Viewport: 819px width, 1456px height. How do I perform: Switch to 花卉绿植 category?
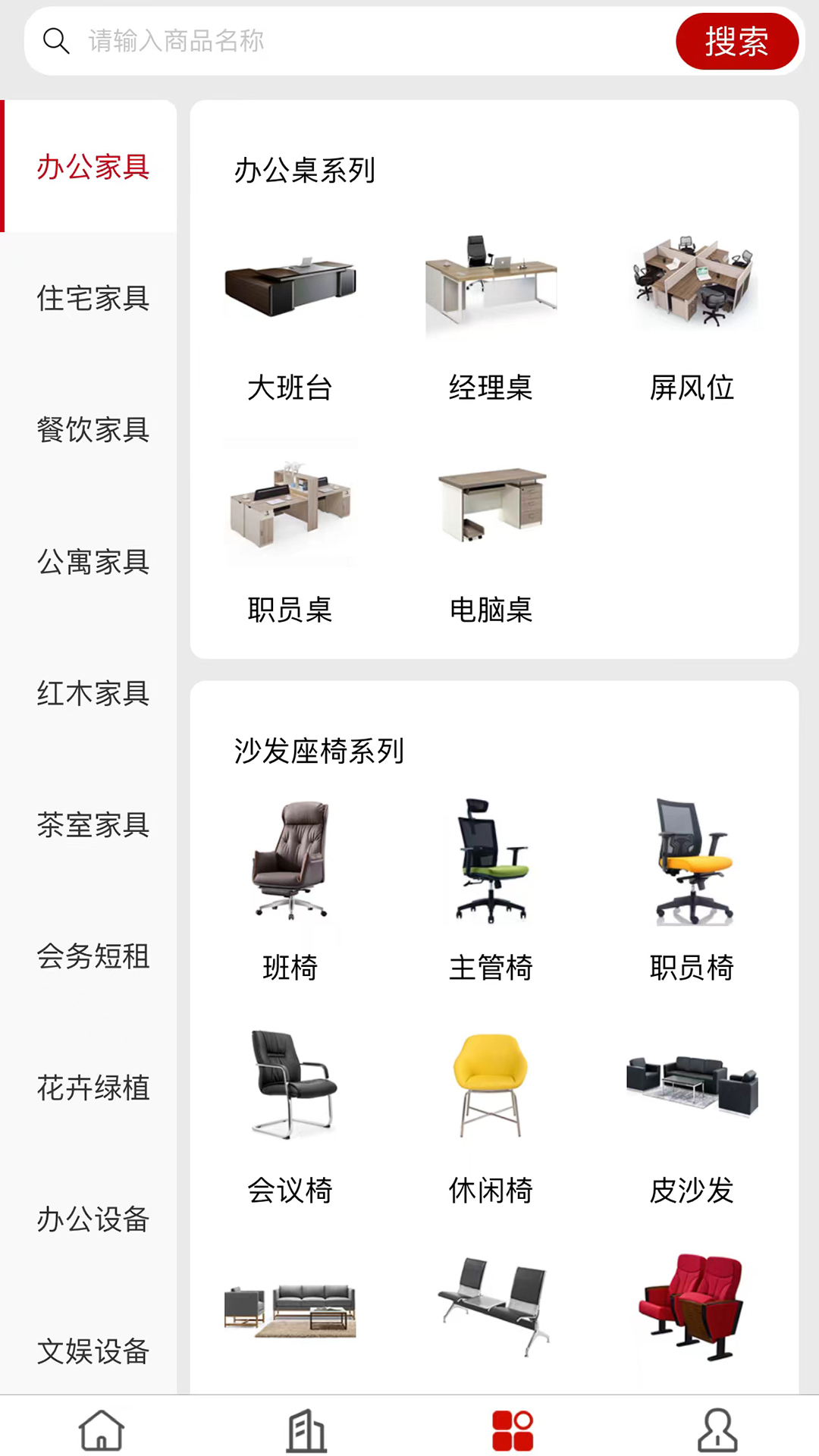pyautogui.click(x=93, y=1088)
